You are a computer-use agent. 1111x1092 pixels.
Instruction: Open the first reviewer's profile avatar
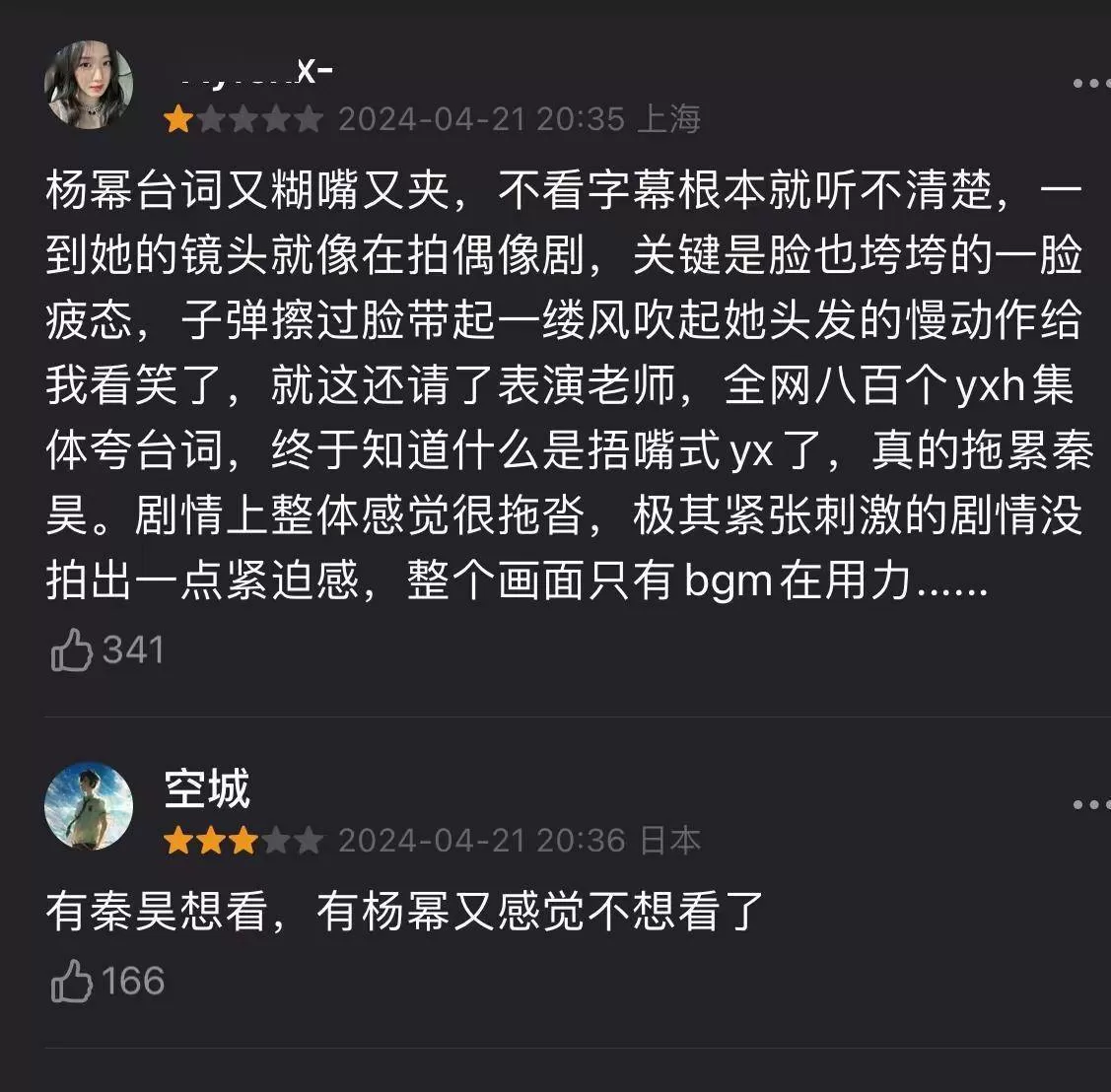[89, 85]
